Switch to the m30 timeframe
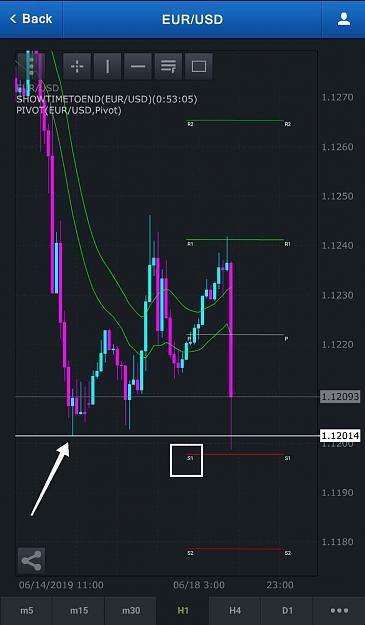The height and width of the screenshot is (625, 365). (x=131, y=610)
